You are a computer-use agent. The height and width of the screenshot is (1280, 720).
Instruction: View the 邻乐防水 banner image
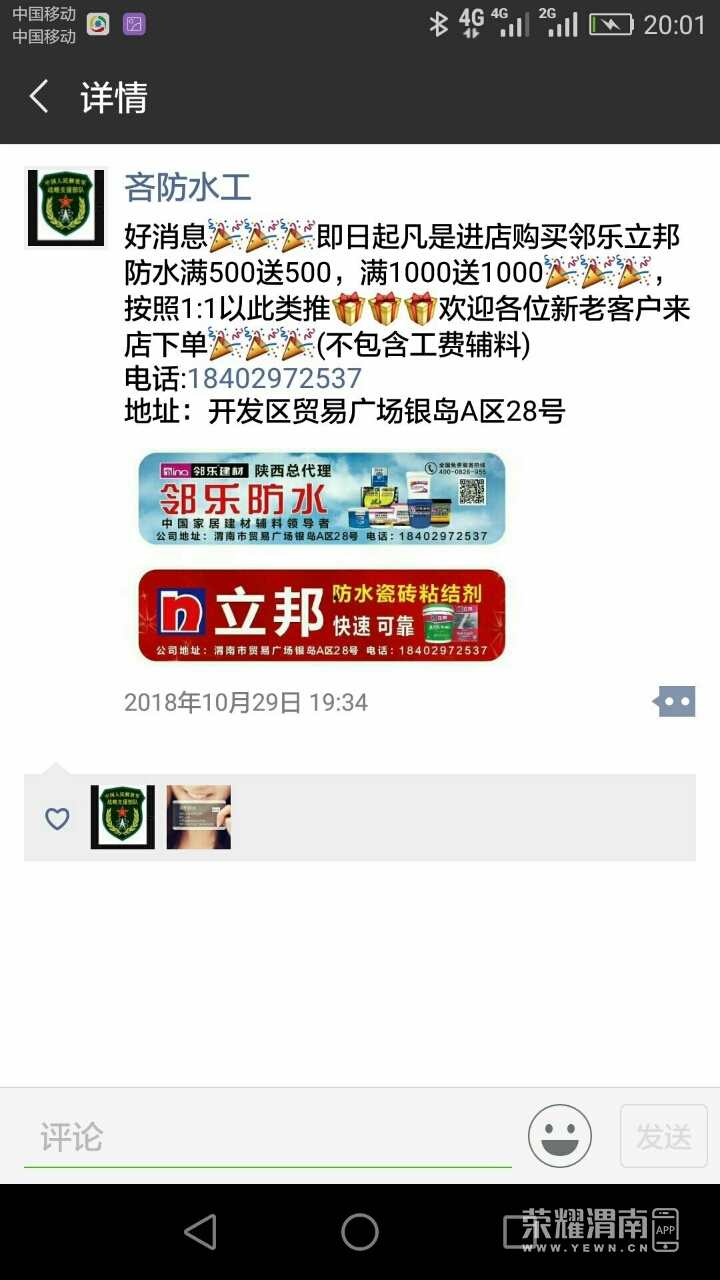click(322, 498)
